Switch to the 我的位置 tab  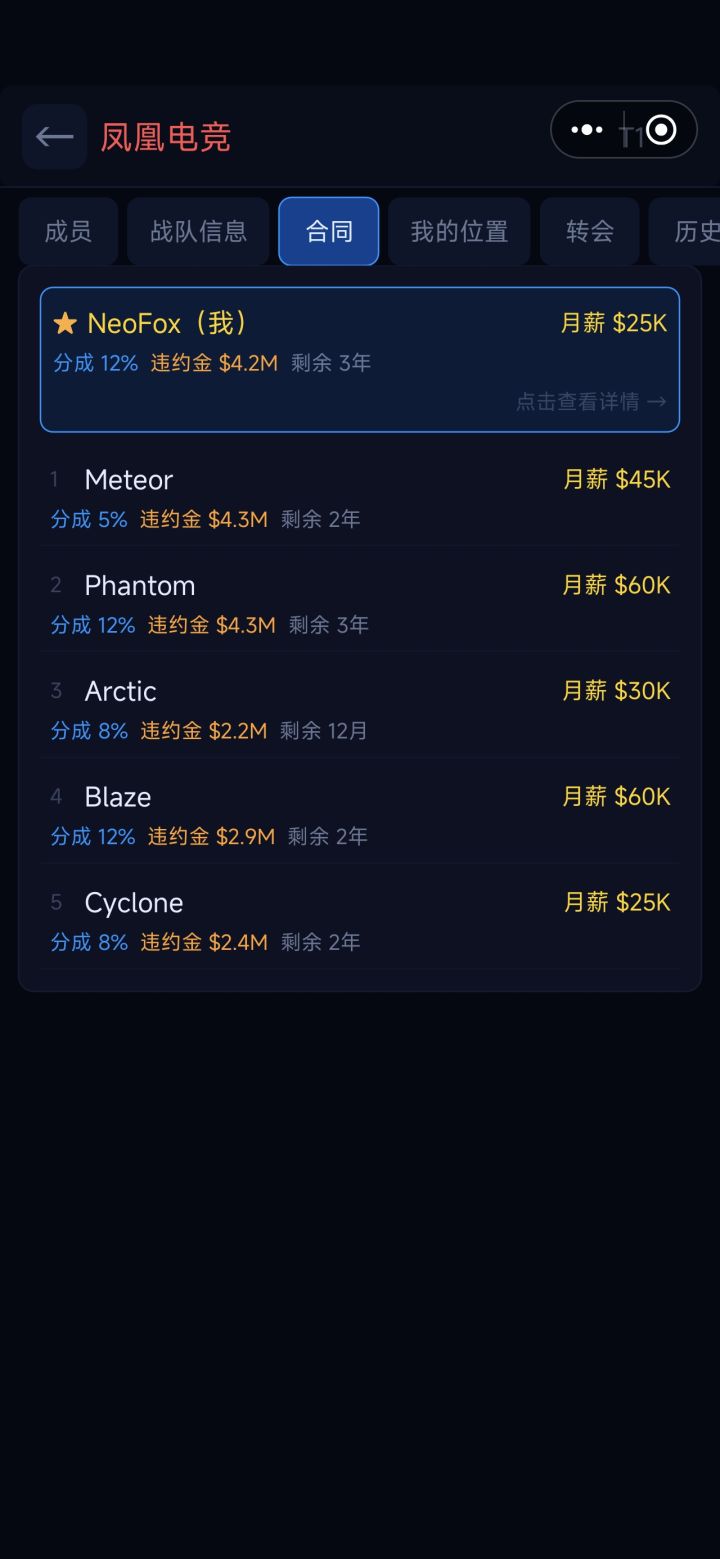pos(459,231)
